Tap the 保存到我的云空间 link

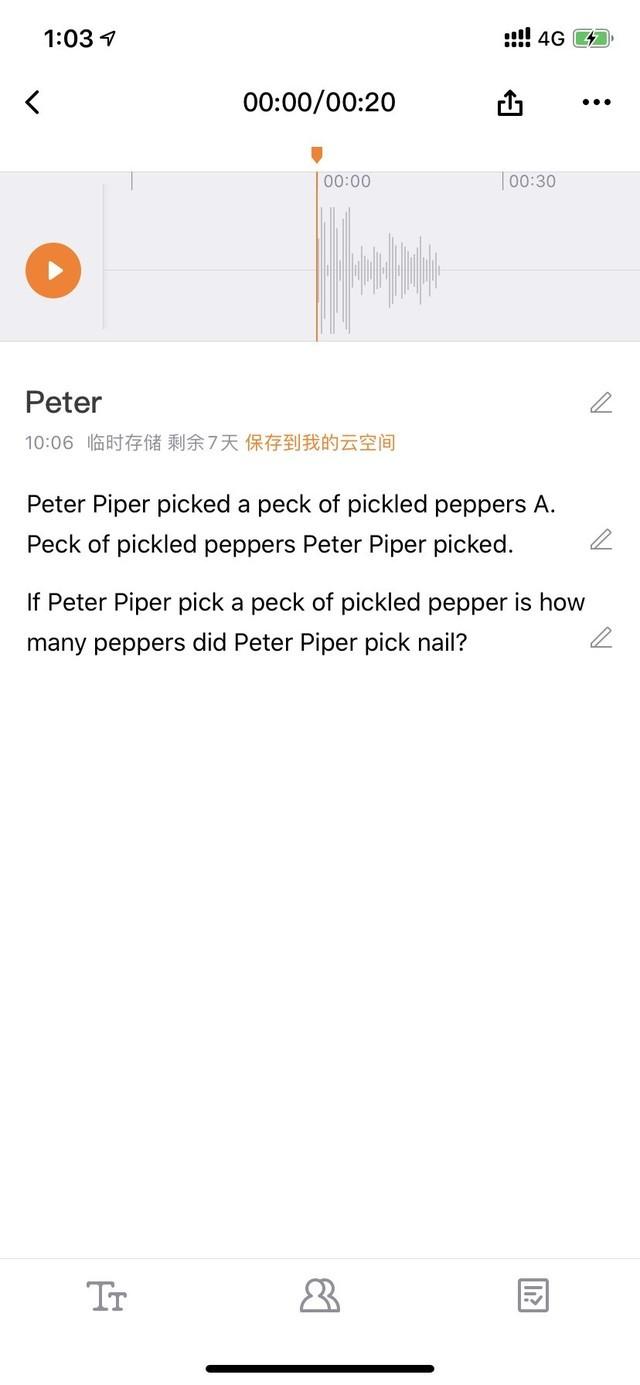click(x=320, y=442)
